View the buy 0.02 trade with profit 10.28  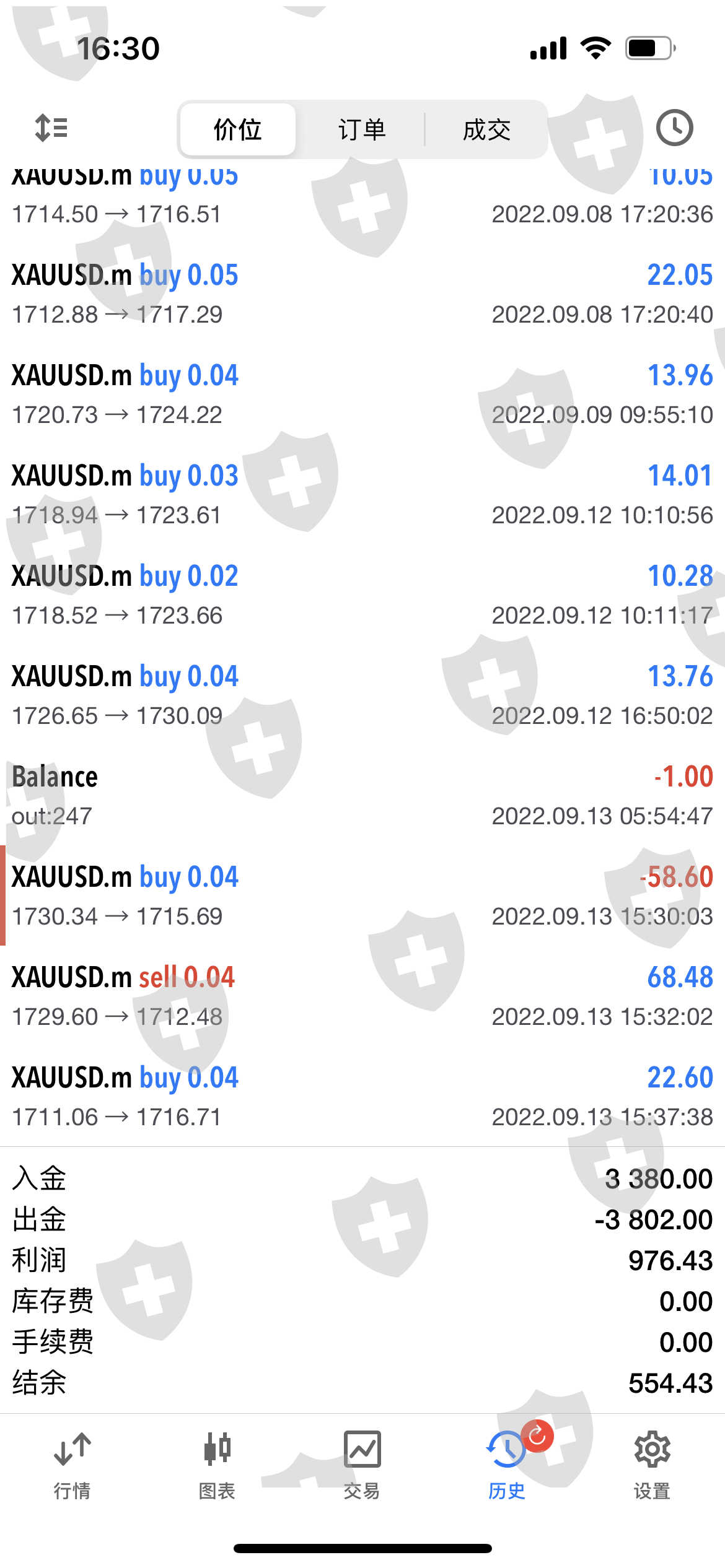point(362,595)
